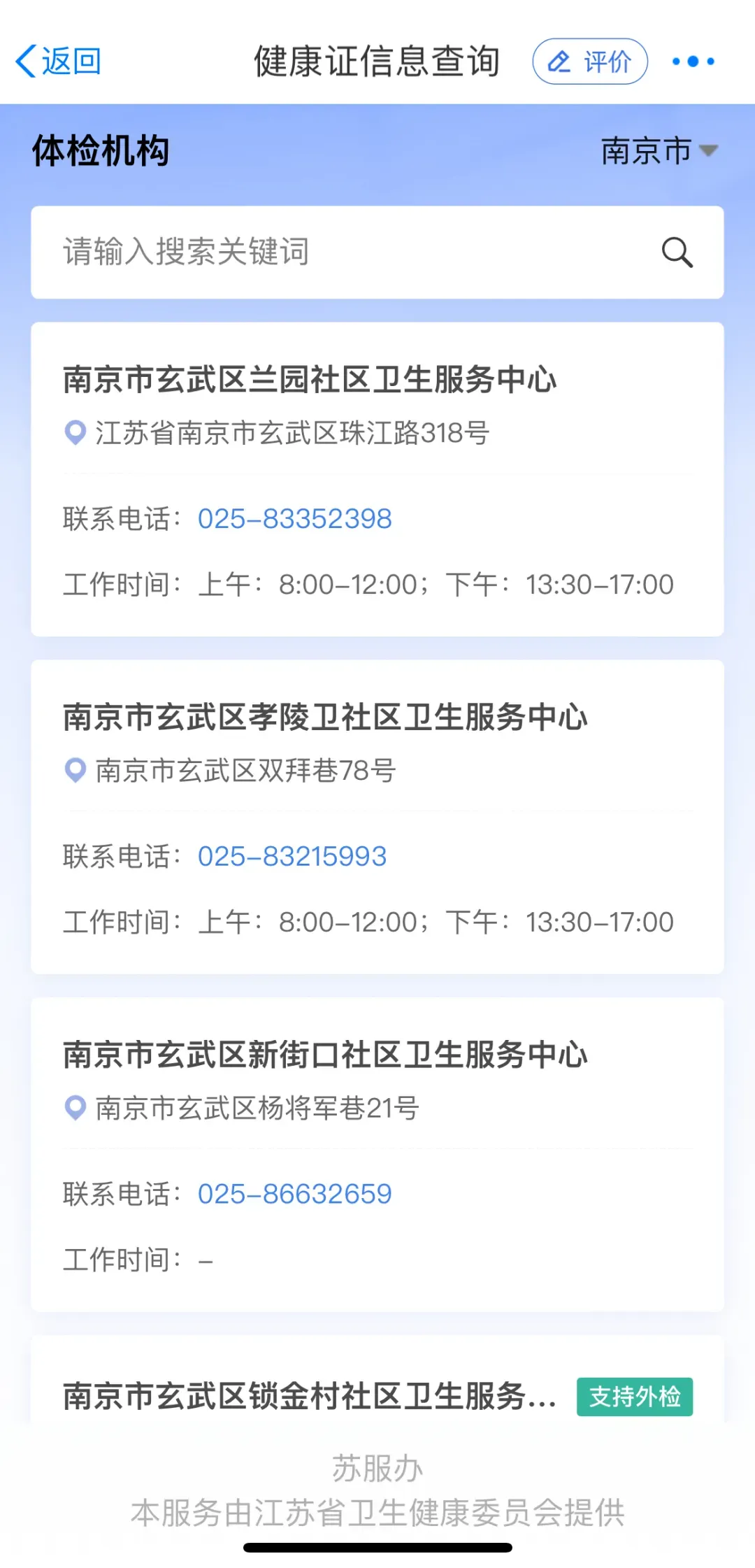Go back with the 返回 button
Viewport: 755px width, 1568px height.
pyautogui.click(x=59, y=62)
